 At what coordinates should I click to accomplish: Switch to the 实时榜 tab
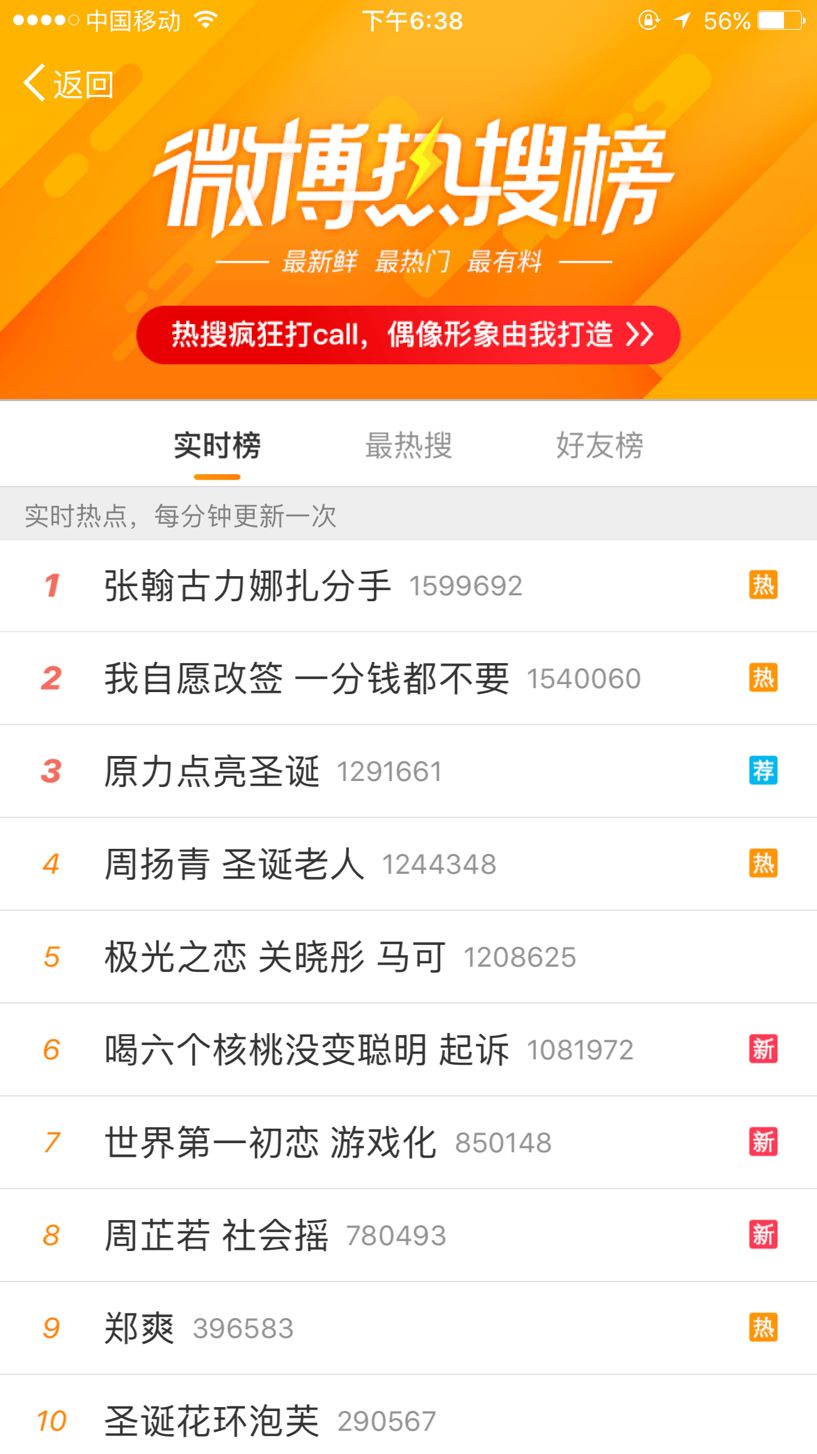click(217, 445)
